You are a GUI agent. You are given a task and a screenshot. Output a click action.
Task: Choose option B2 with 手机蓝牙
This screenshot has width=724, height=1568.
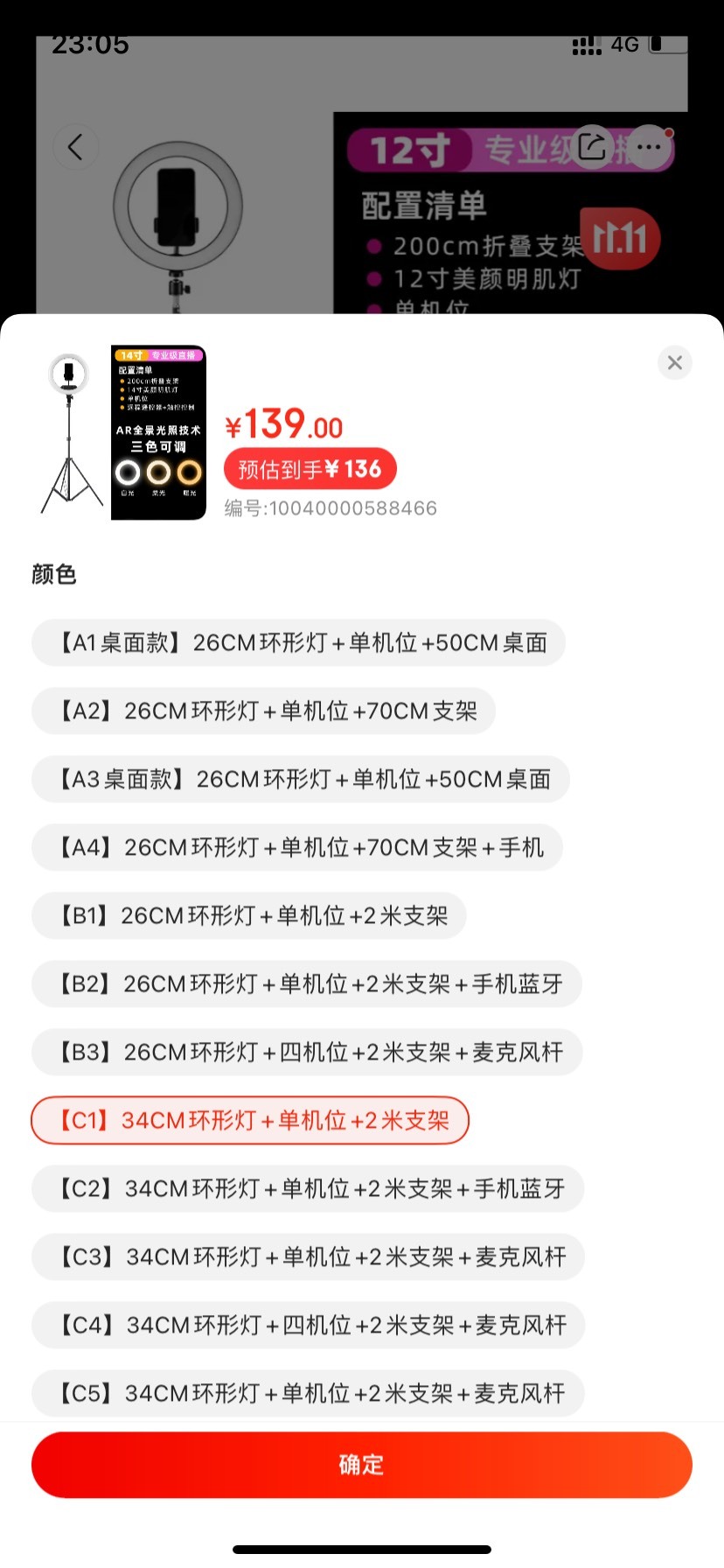(307, 983)
